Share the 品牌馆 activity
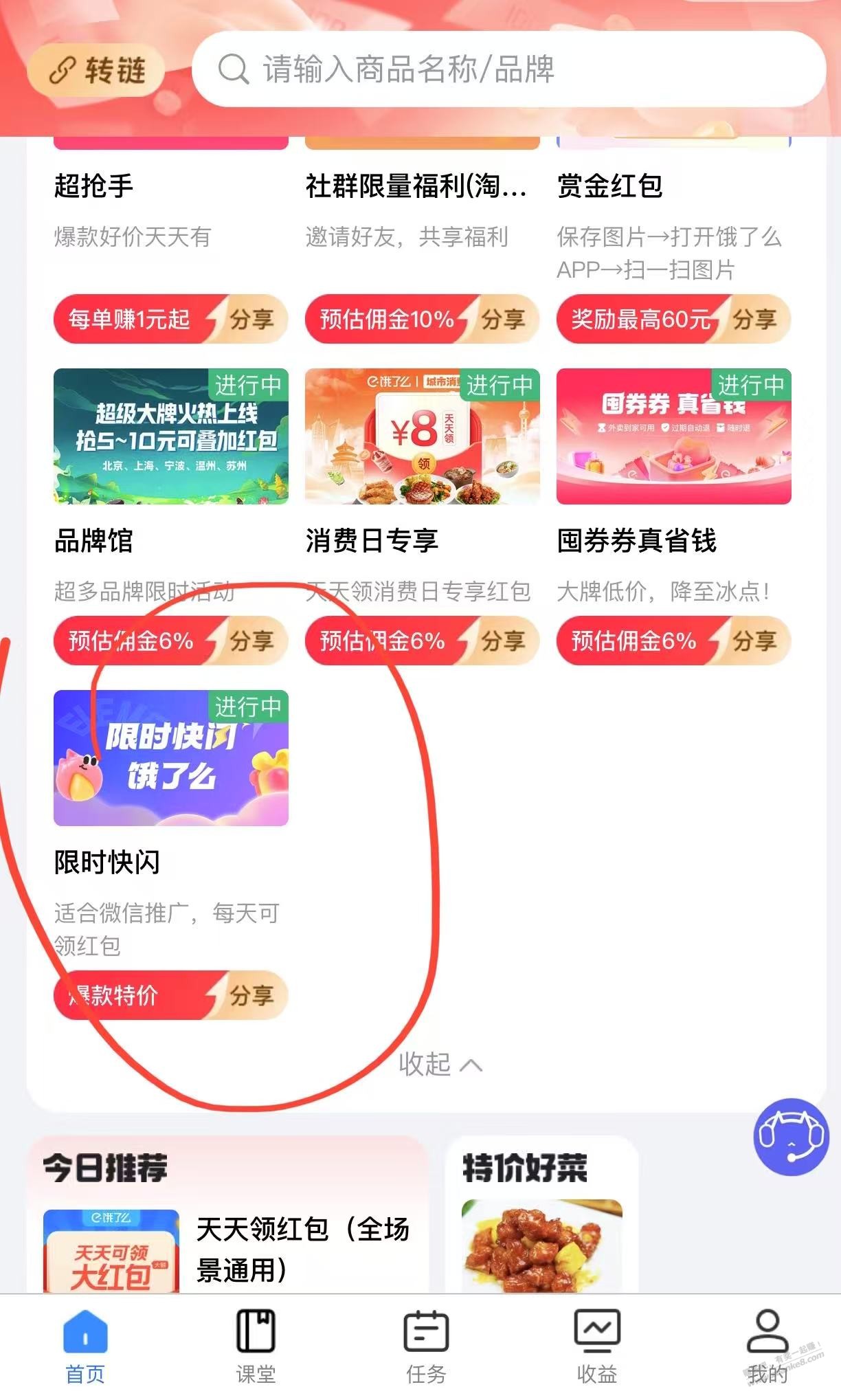Image resolution: width=841 pixels, height=1400 pixels. pos(251,641)
